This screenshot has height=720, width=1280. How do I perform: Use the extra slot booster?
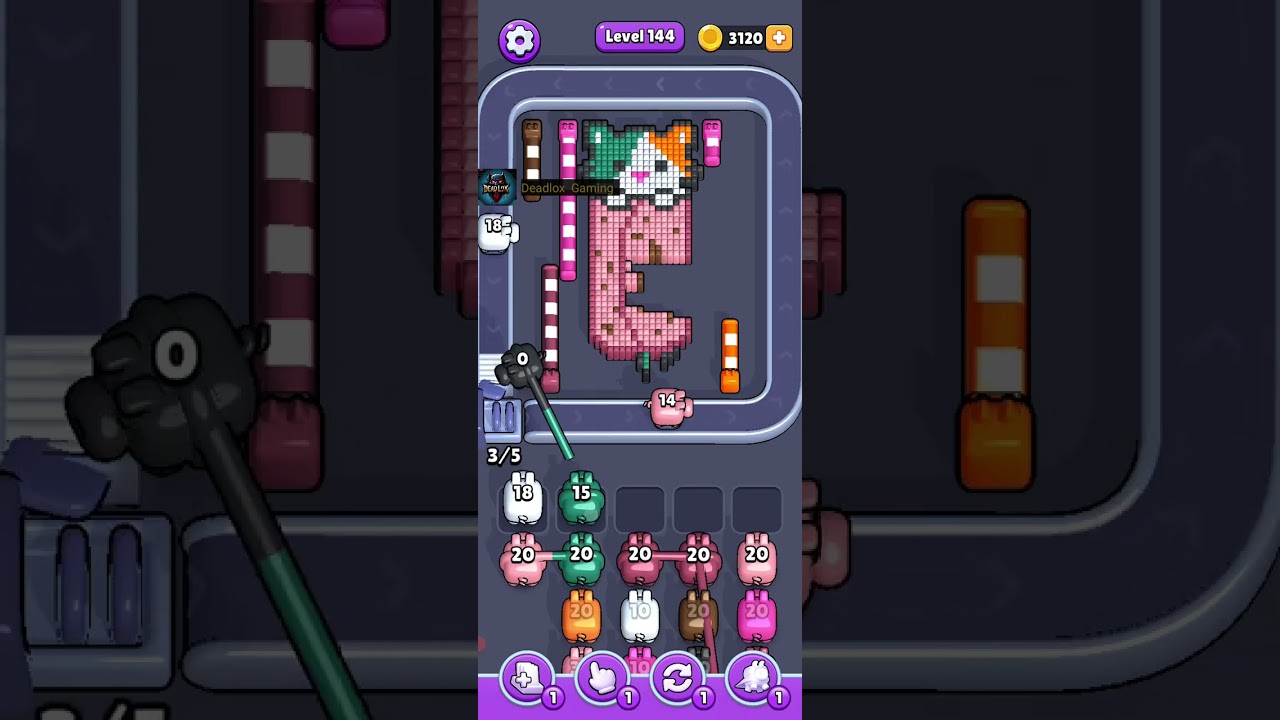(x=527, y=679)
